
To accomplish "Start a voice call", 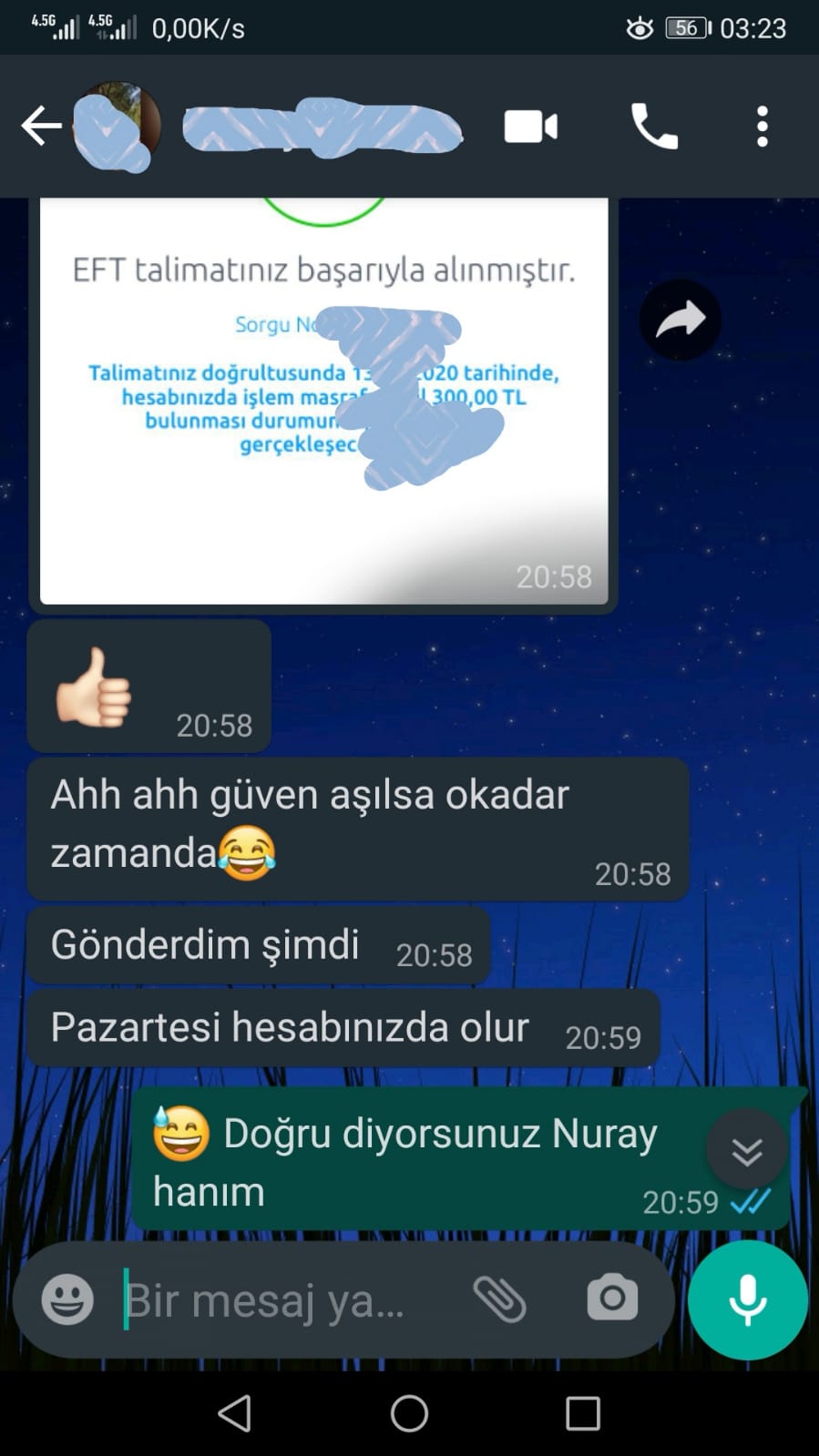I will coord(654,126).
